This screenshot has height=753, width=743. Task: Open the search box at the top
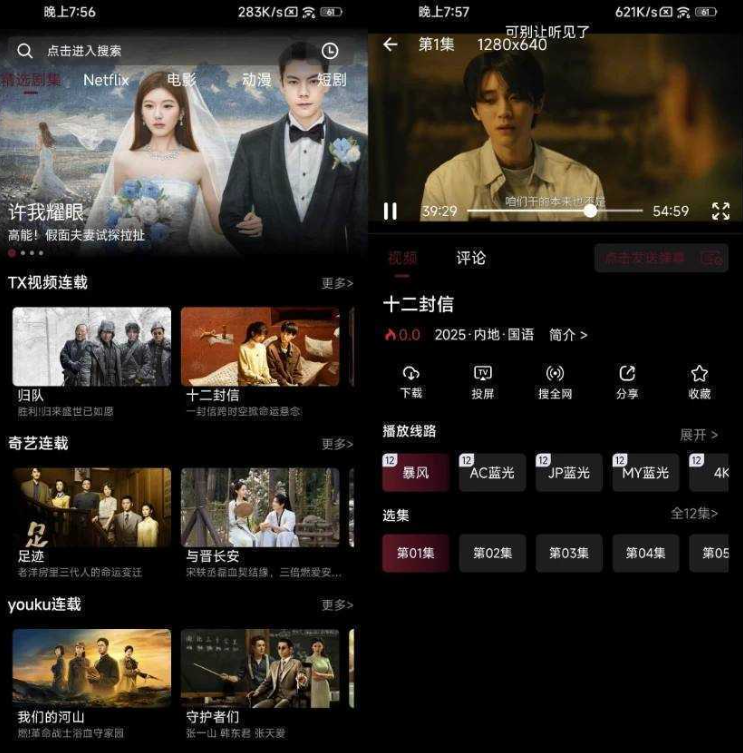click(x=150, y=51)
